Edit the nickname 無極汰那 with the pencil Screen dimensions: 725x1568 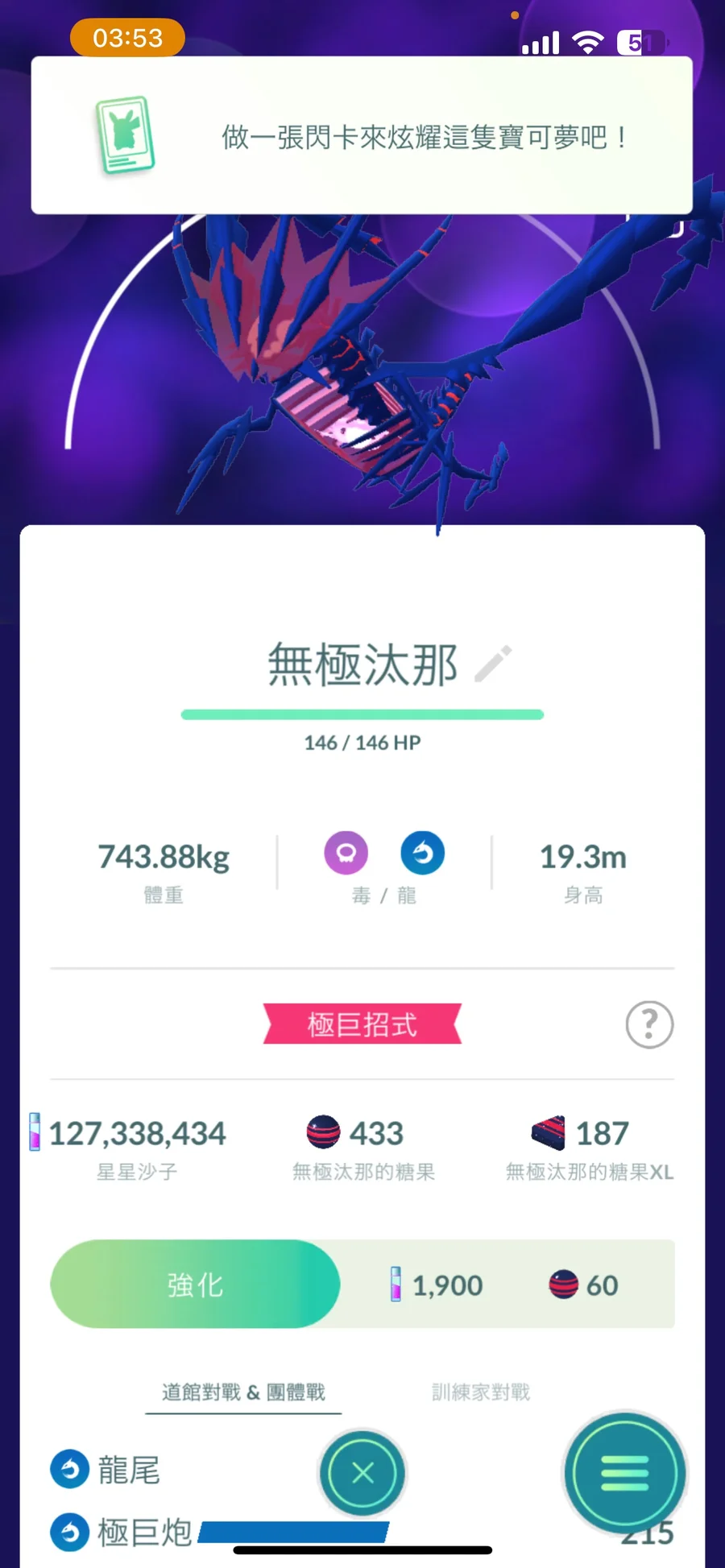[493, 664]
